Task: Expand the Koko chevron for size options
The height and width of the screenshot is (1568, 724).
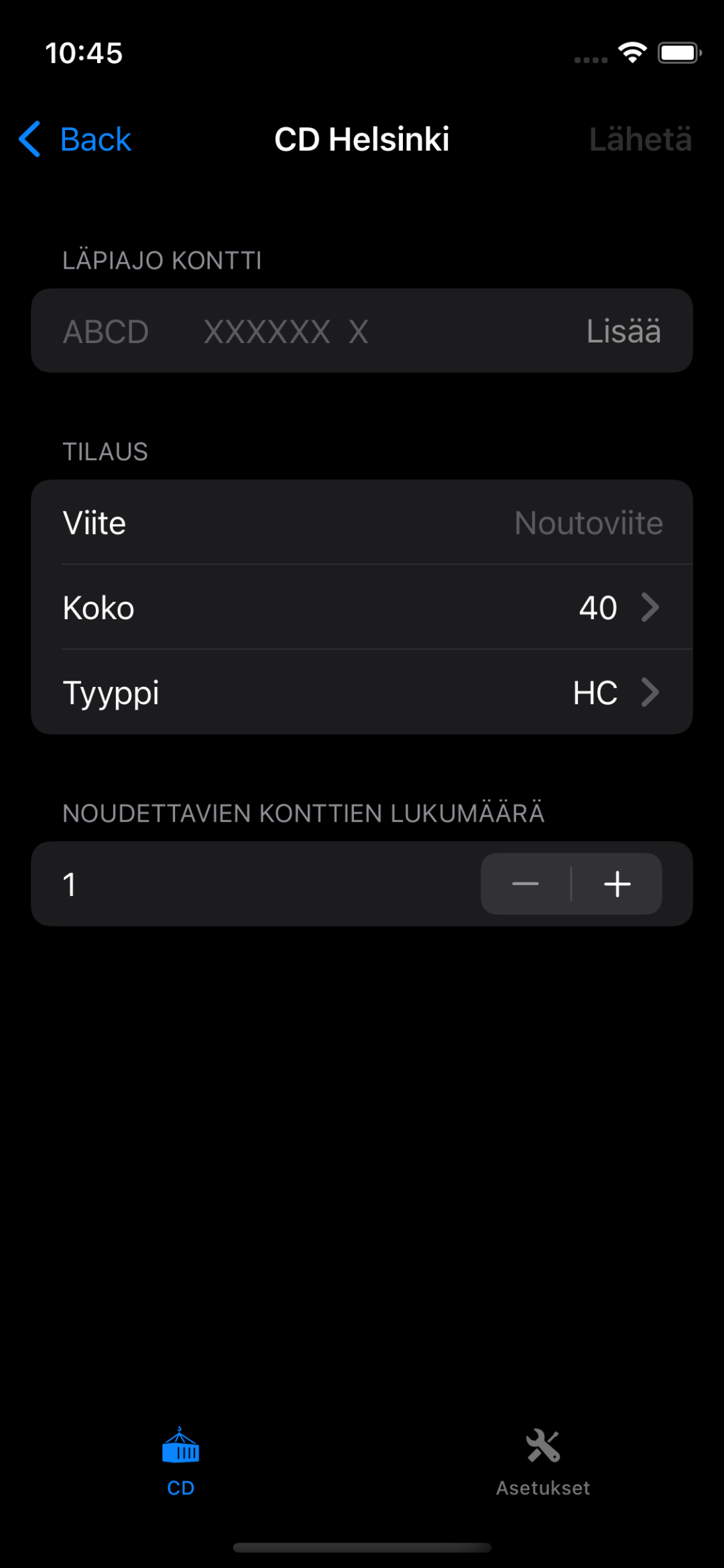Action: 650,607
